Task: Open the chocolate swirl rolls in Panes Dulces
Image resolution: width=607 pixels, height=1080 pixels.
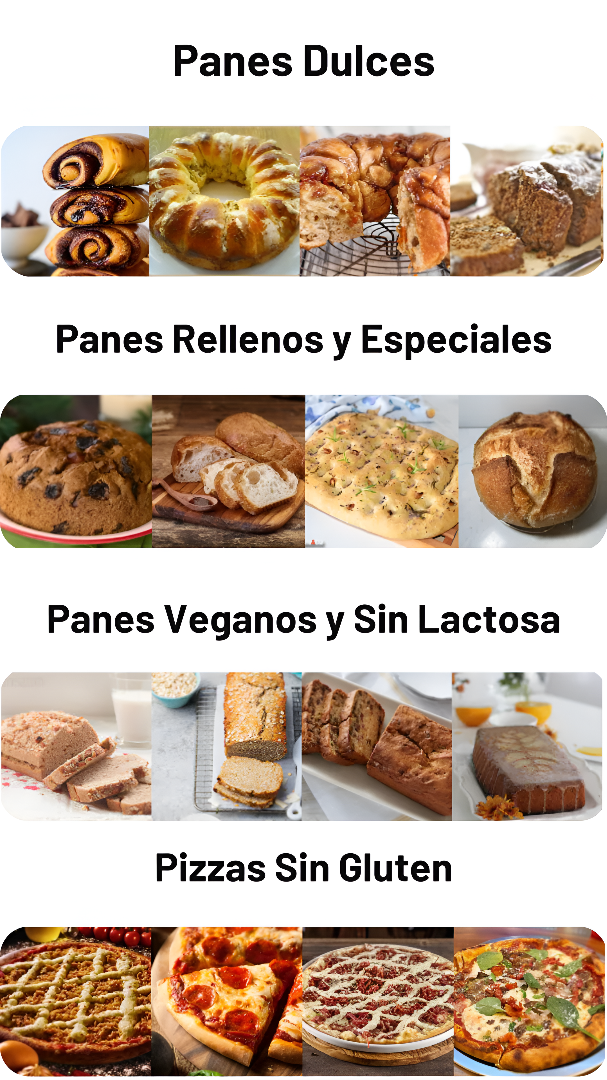Action: 76,201
